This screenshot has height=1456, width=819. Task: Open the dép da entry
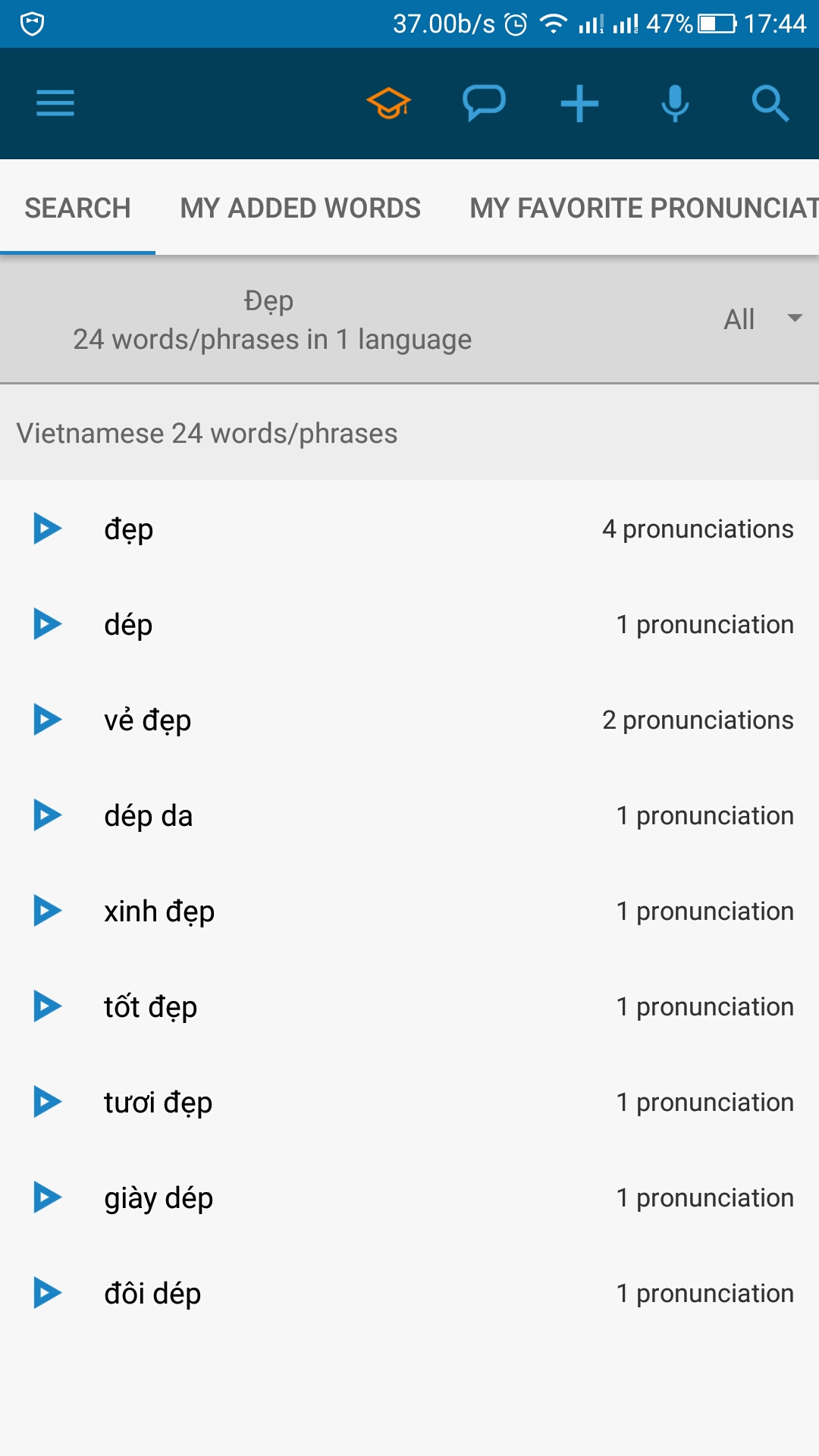(149, 816)
